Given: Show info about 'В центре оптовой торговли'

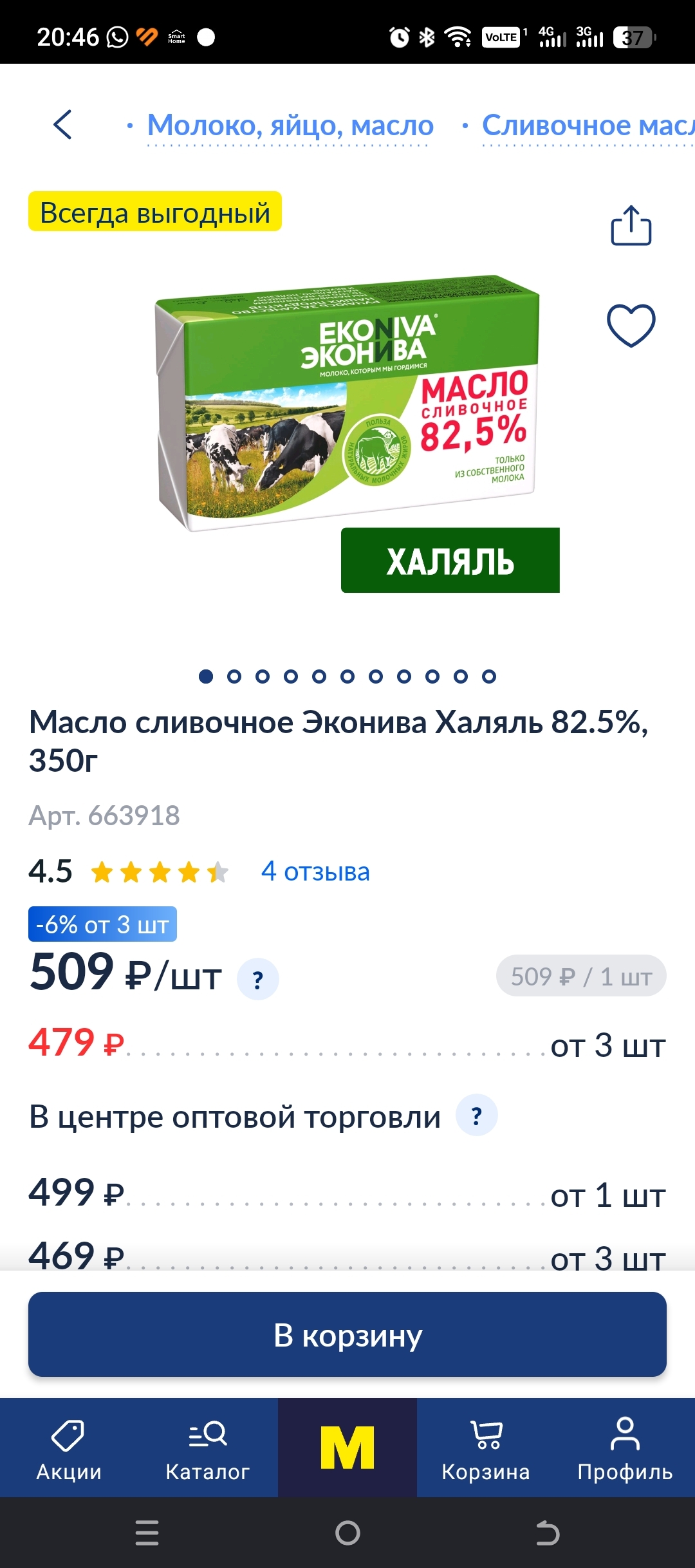Looking at the screenshot, I should point(476,1115).
